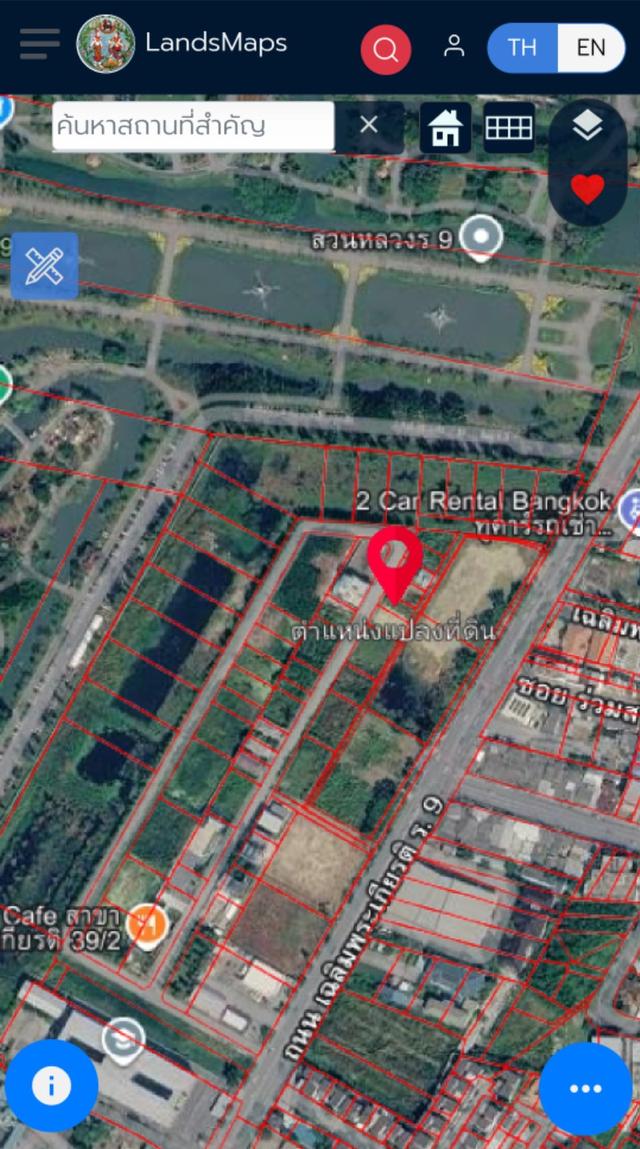Switch language to EN
Viewport: 640px width, 1149px height.
(x=590, y=47)
